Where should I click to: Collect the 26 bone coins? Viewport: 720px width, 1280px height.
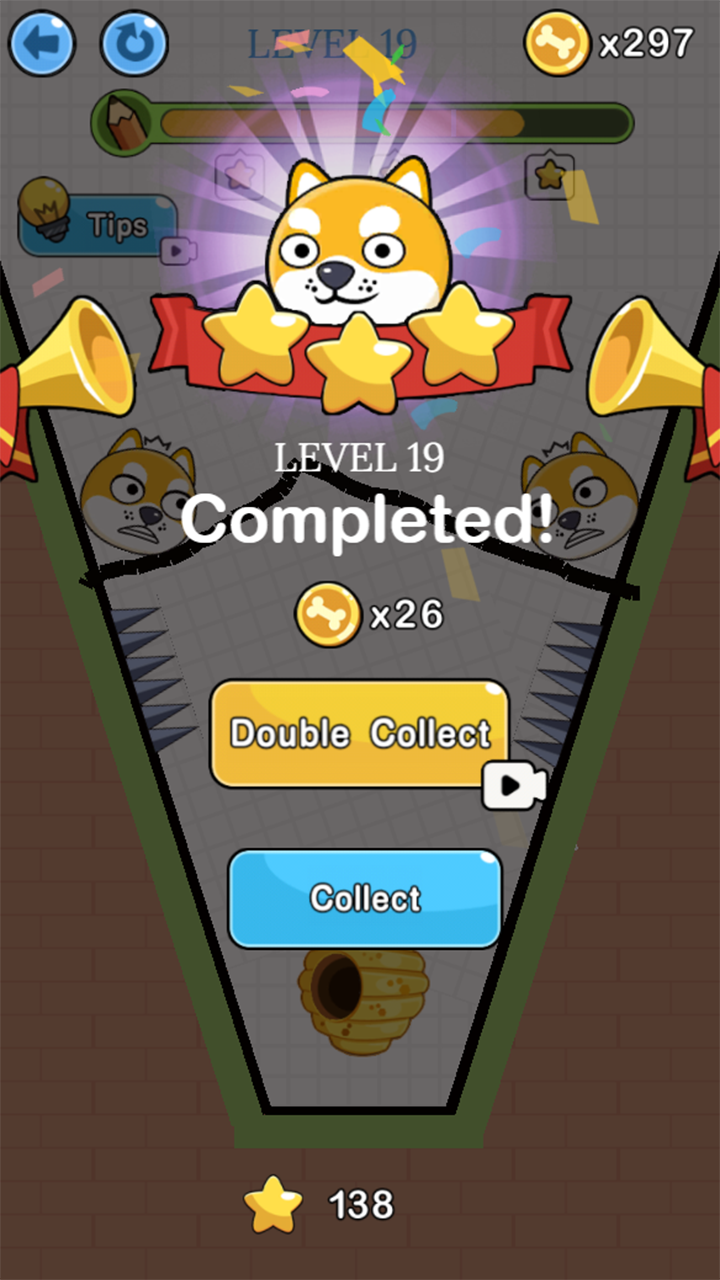point(365,898)
